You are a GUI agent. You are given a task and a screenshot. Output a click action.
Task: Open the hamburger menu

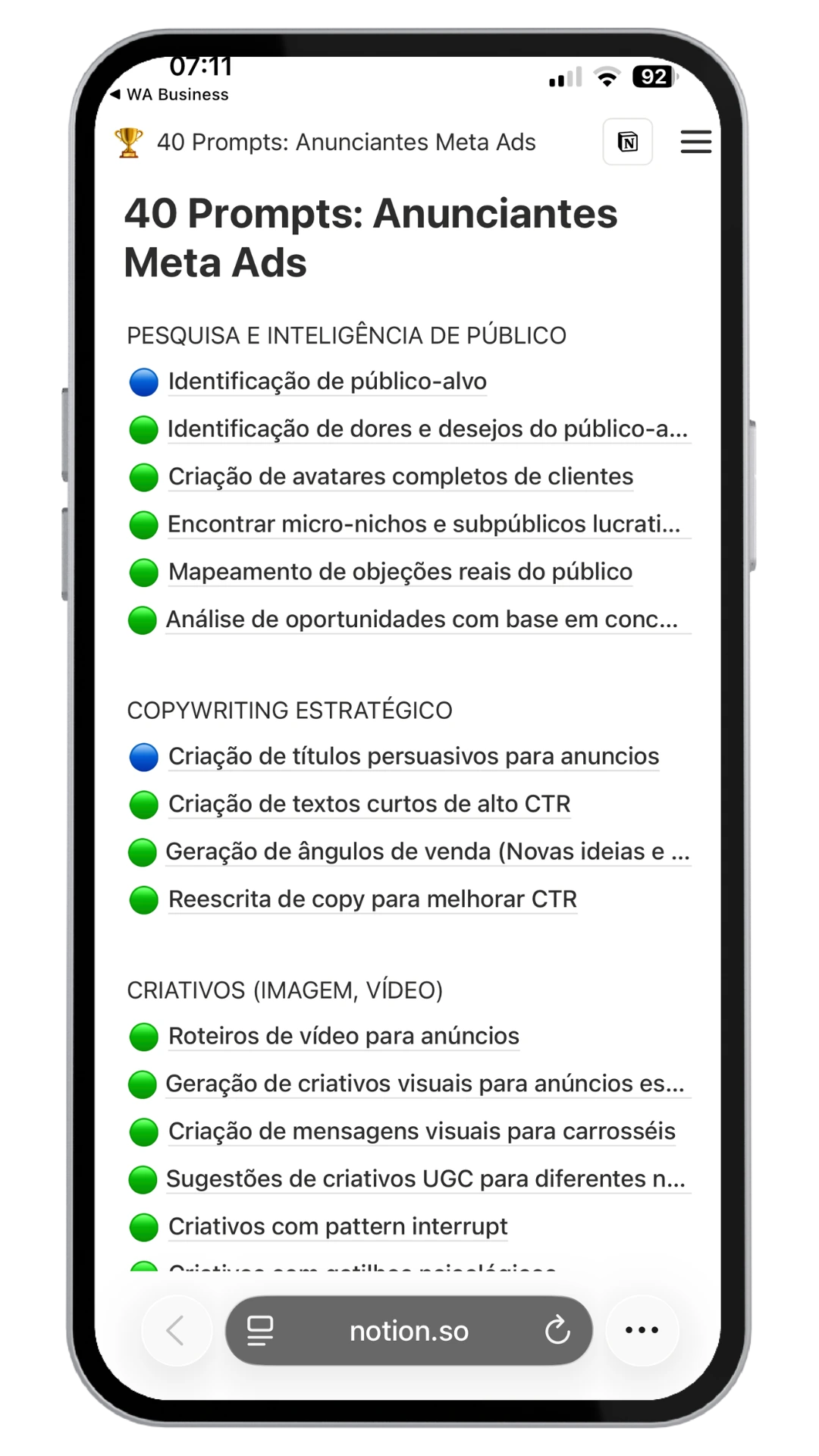tap(695, 142)
